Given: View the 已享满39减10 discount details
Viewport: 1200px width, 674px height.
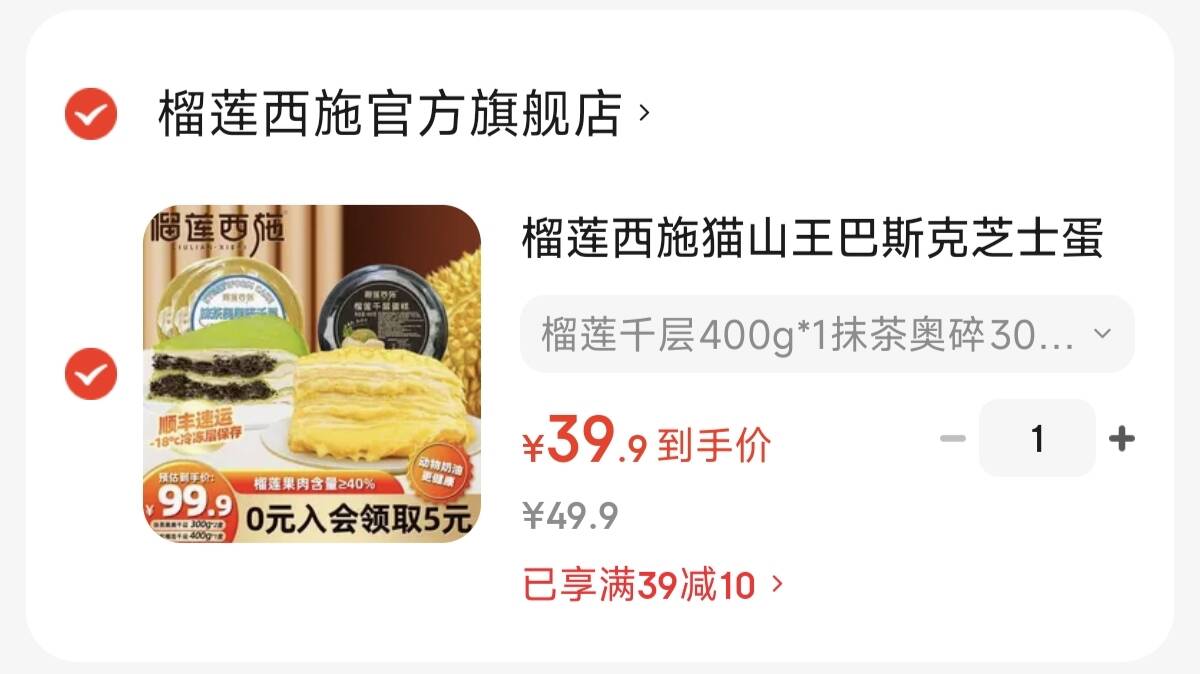Looking at the screenshot, I should pos(652,585).
